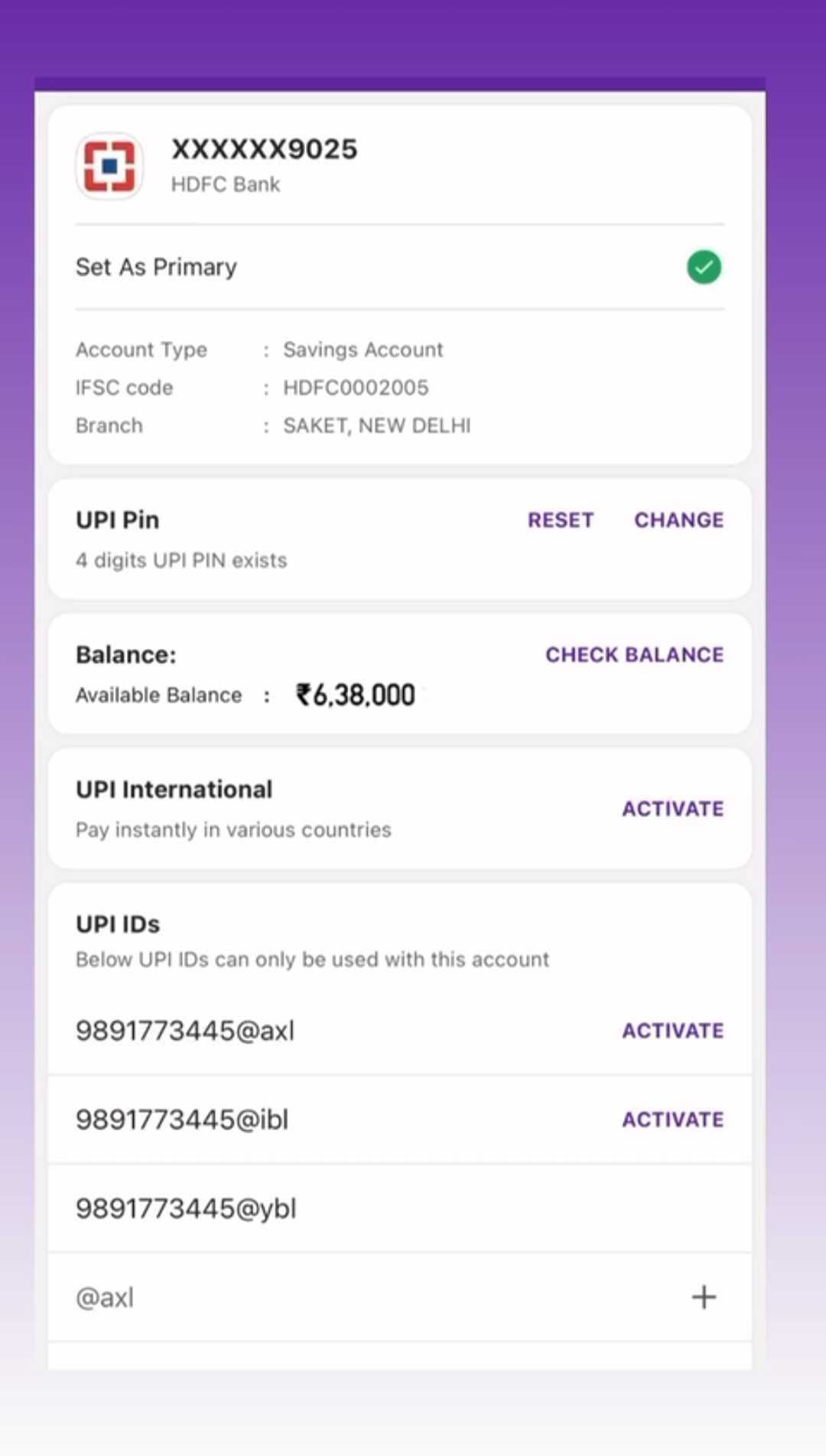Reset the UPI PIN
This screenshot has width=826, height=1456.
(x=560, y=520)
